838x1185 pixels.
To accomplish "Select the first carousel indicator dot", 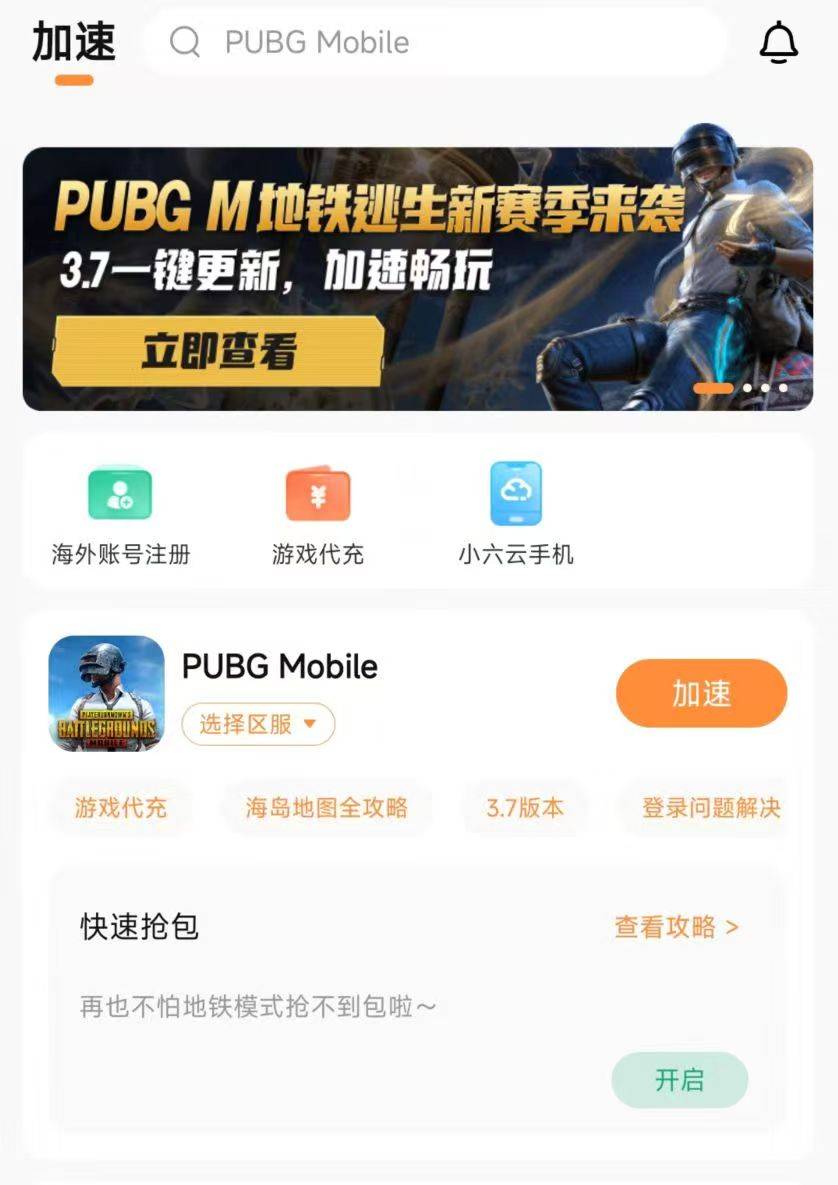I will [715, 385].
